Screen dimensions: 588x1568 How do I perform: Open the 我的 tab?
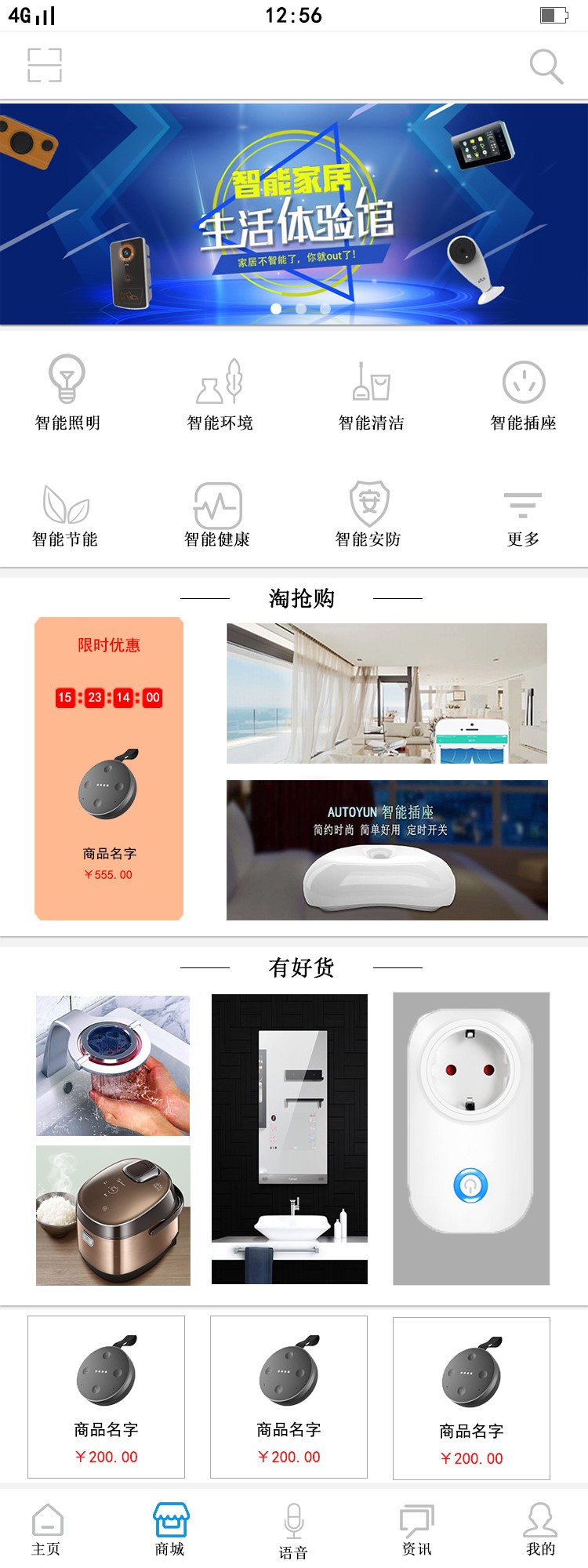click(x=540, y=1529)
